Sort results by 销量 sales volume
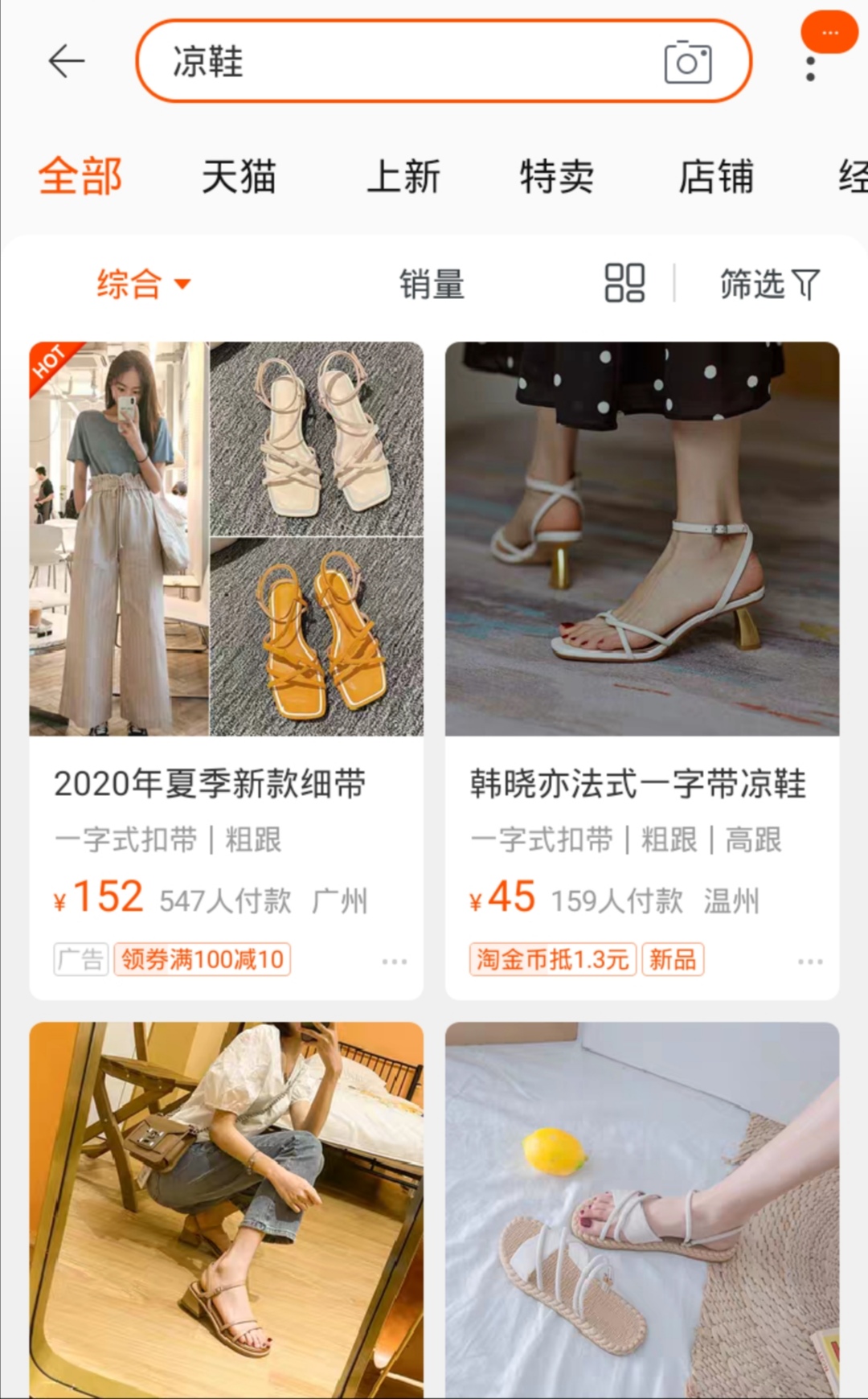Viewport: 868px width, 1399px height. [432, 283]
